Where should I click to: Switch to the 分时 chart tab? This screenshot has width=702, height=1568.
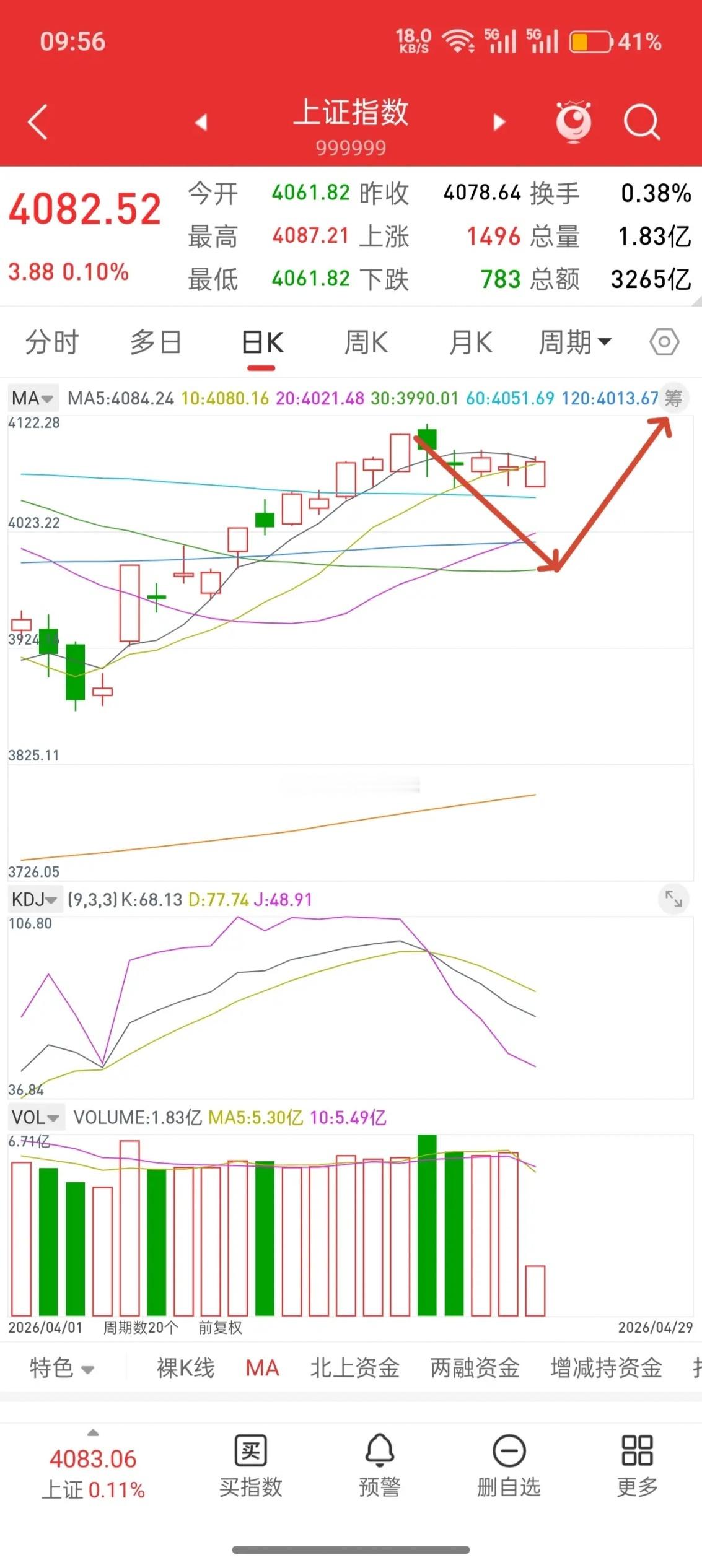(x=52, y=342)
